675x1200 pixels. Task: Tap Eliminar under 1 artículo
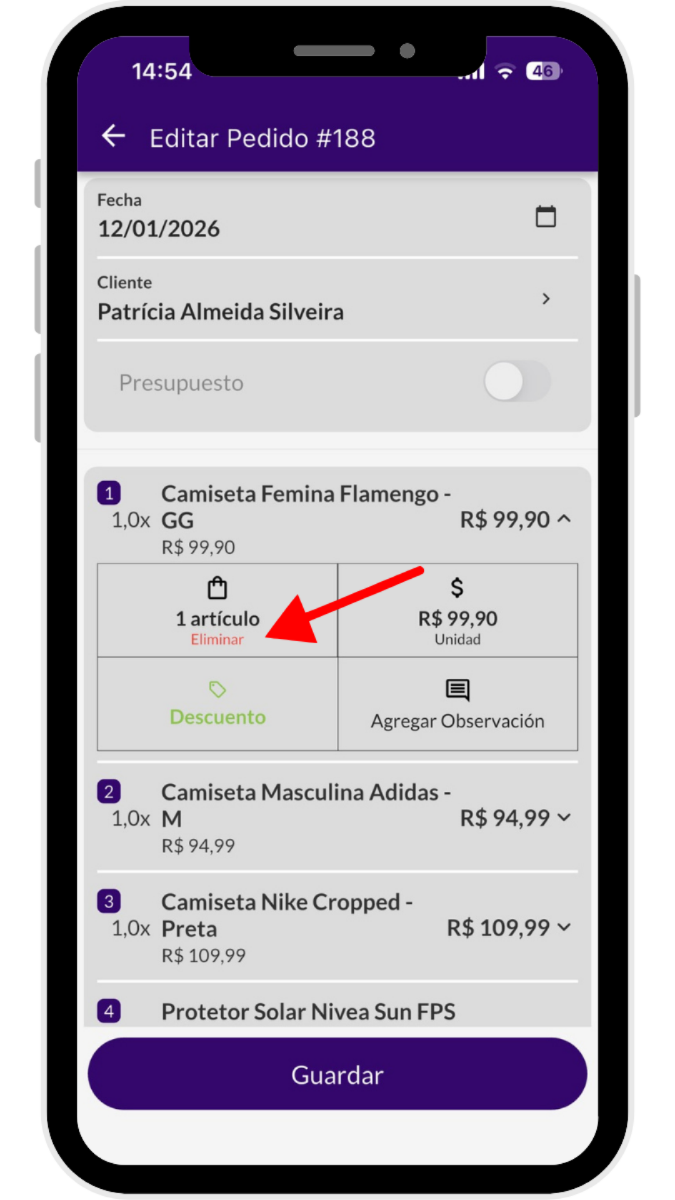(x=217, y=640)
